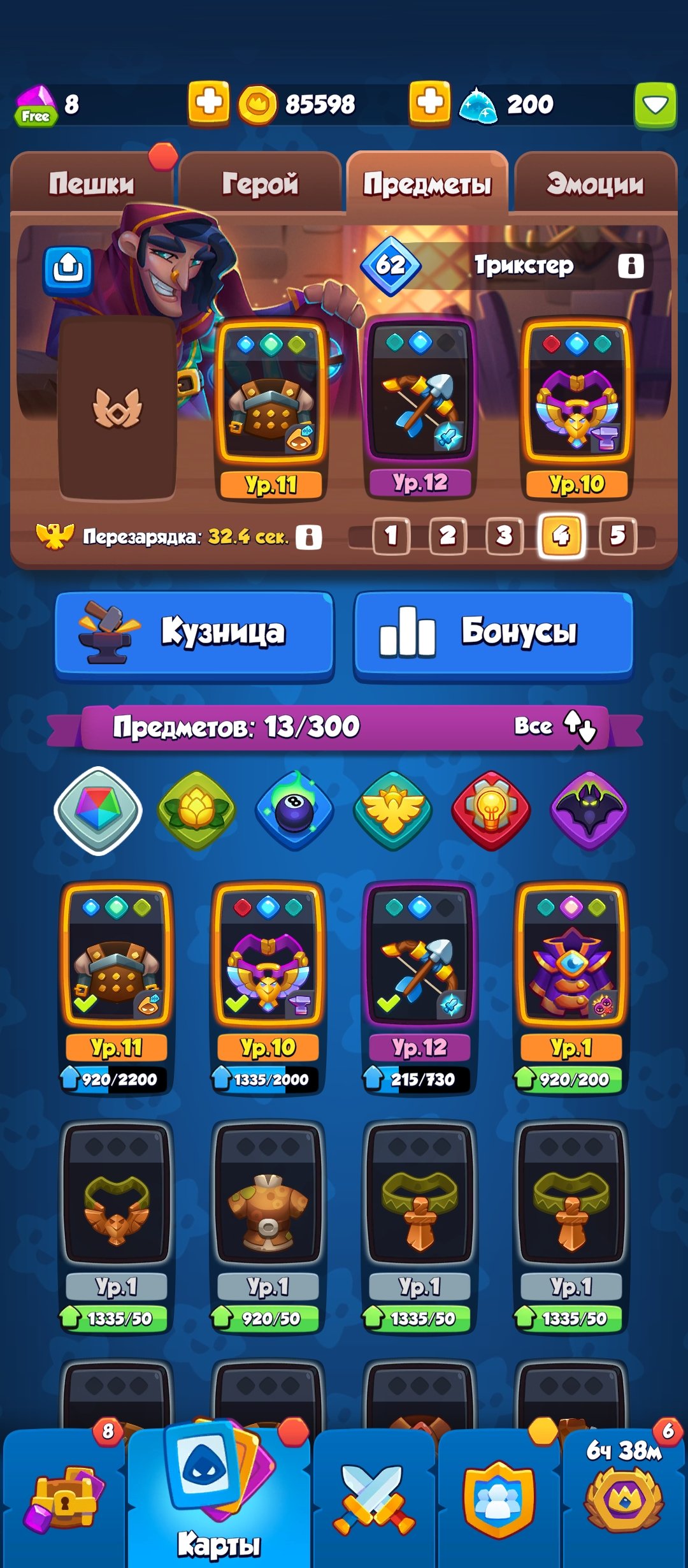Switch to the Пешки tab
The image size is (688, 1568).
tap(91, 184)
